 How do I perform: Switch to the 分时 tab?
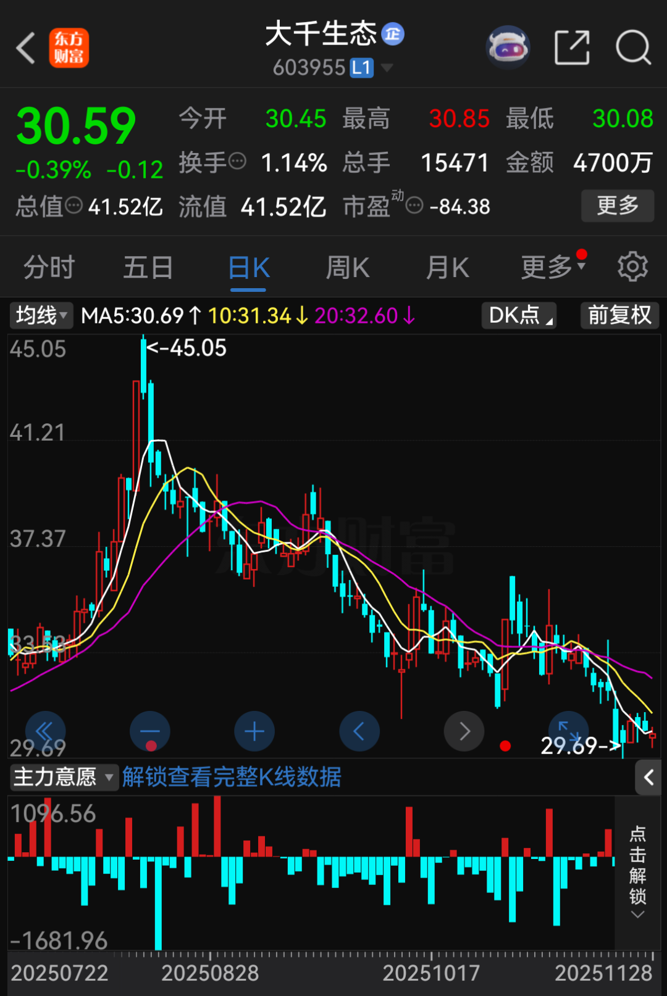click(49, 267)
